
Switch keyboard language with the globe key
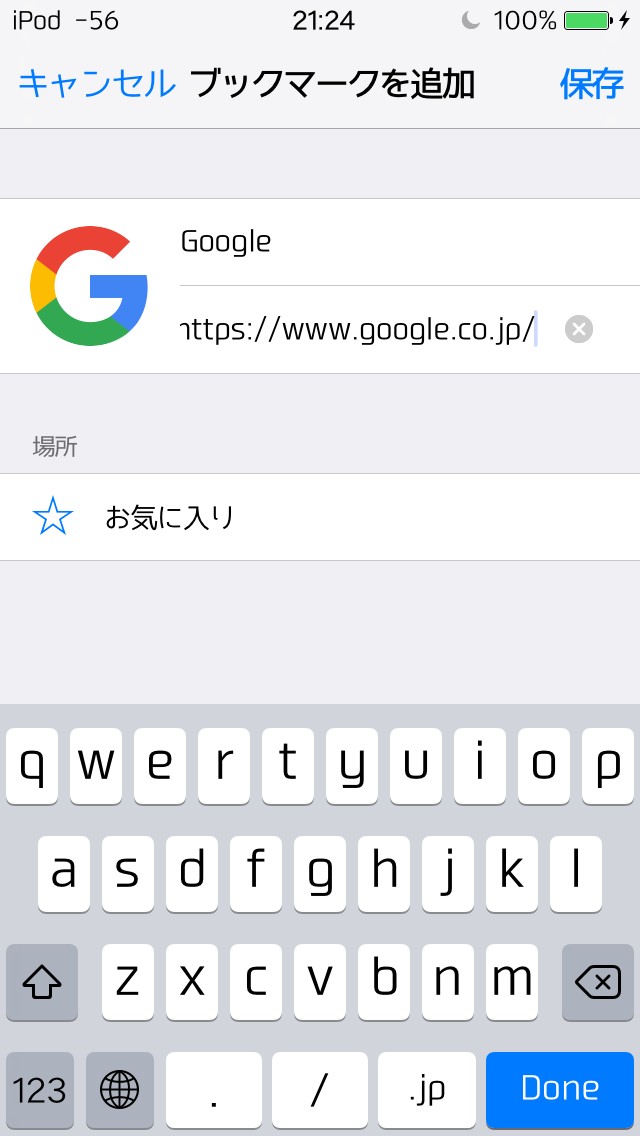pyautogui.click(x=120, y=1089)
